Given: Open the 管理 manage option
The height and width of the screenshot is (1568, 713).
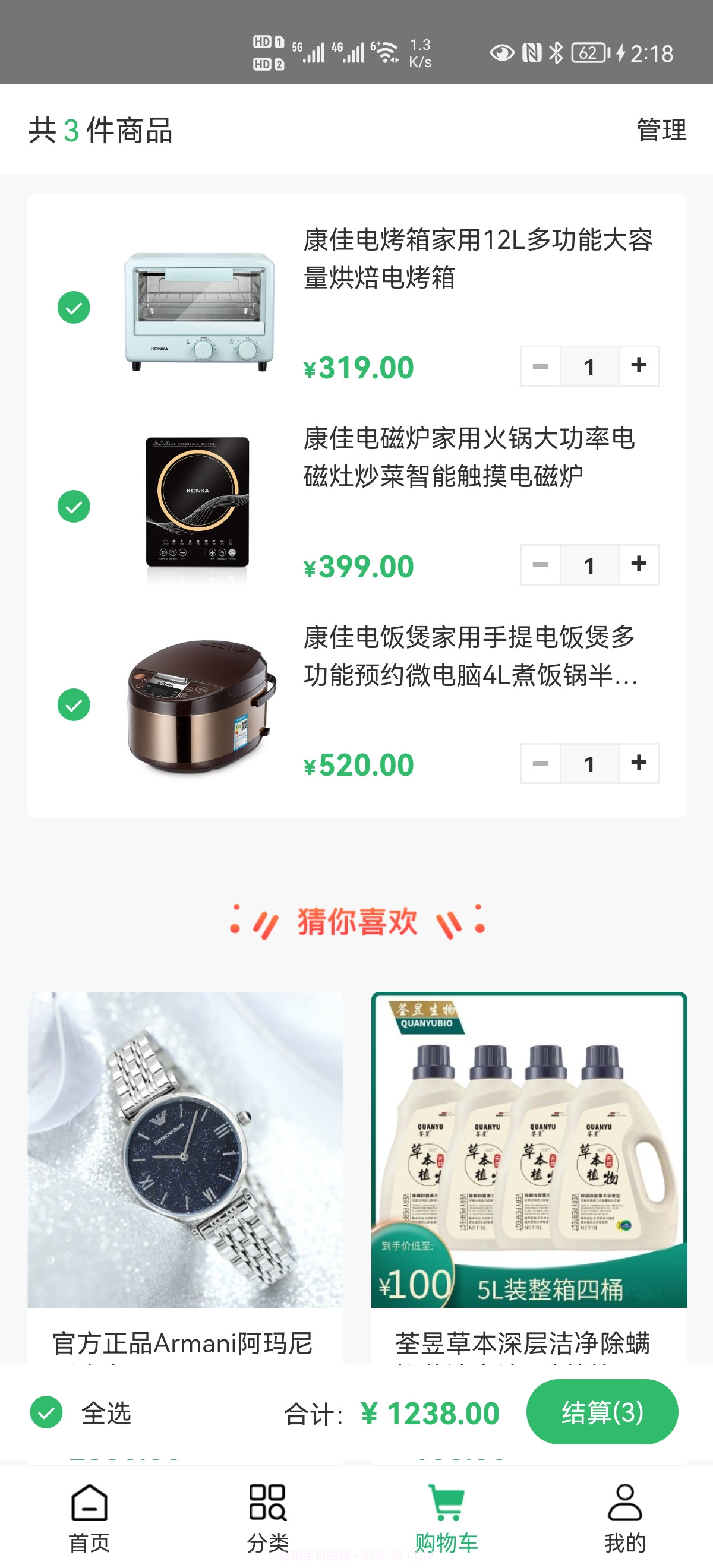Looking at the screenshot, I should (661, 129).
